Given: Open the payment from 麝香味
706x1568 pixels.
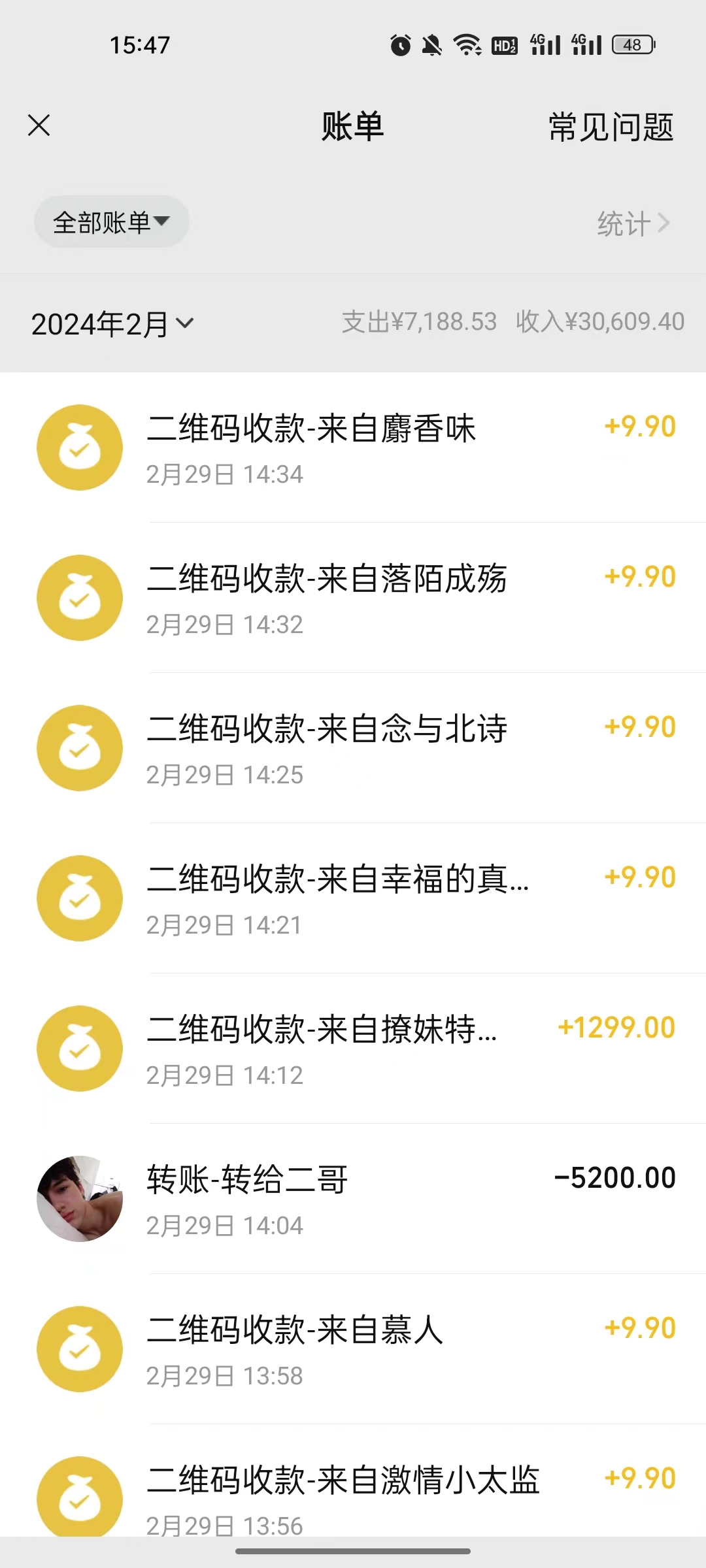Looking at the screenshot, I should point(353,448).
